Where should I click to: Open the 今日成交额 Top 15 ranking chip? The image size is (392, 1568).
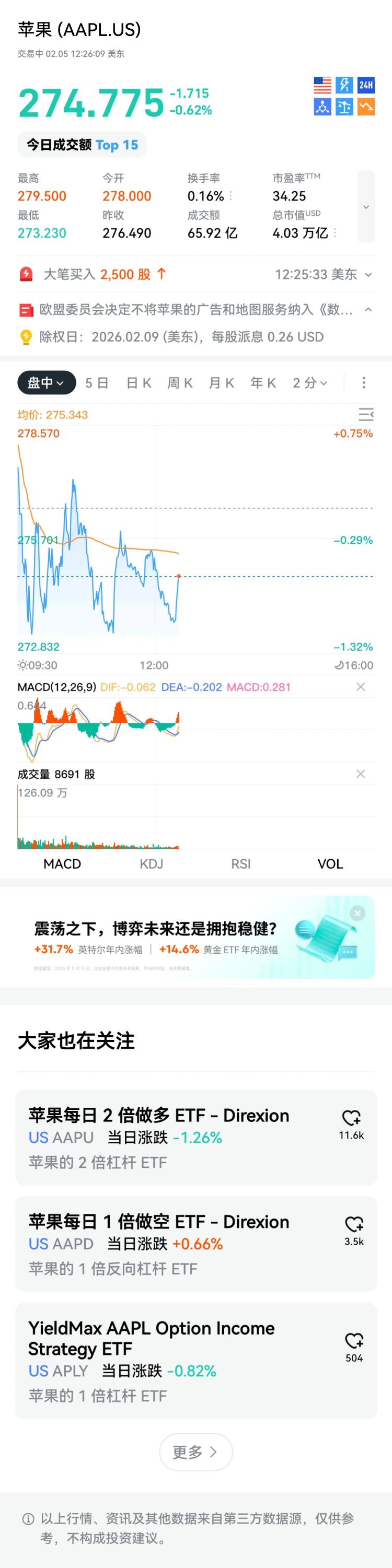[x=82, y=145]
